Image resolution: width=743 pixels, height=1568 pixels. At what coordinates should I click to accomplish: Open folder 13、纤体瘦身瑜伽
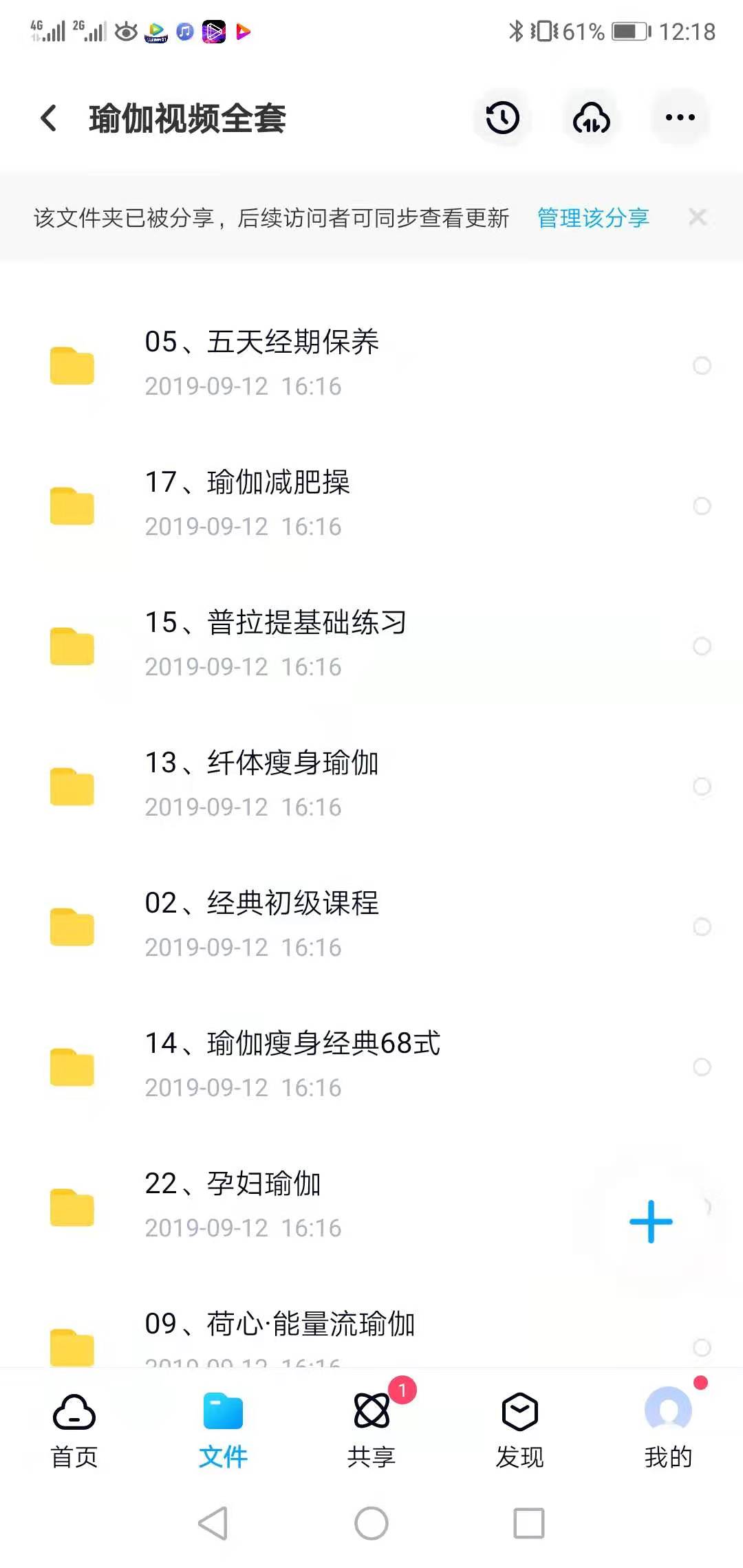pos(371,785)
